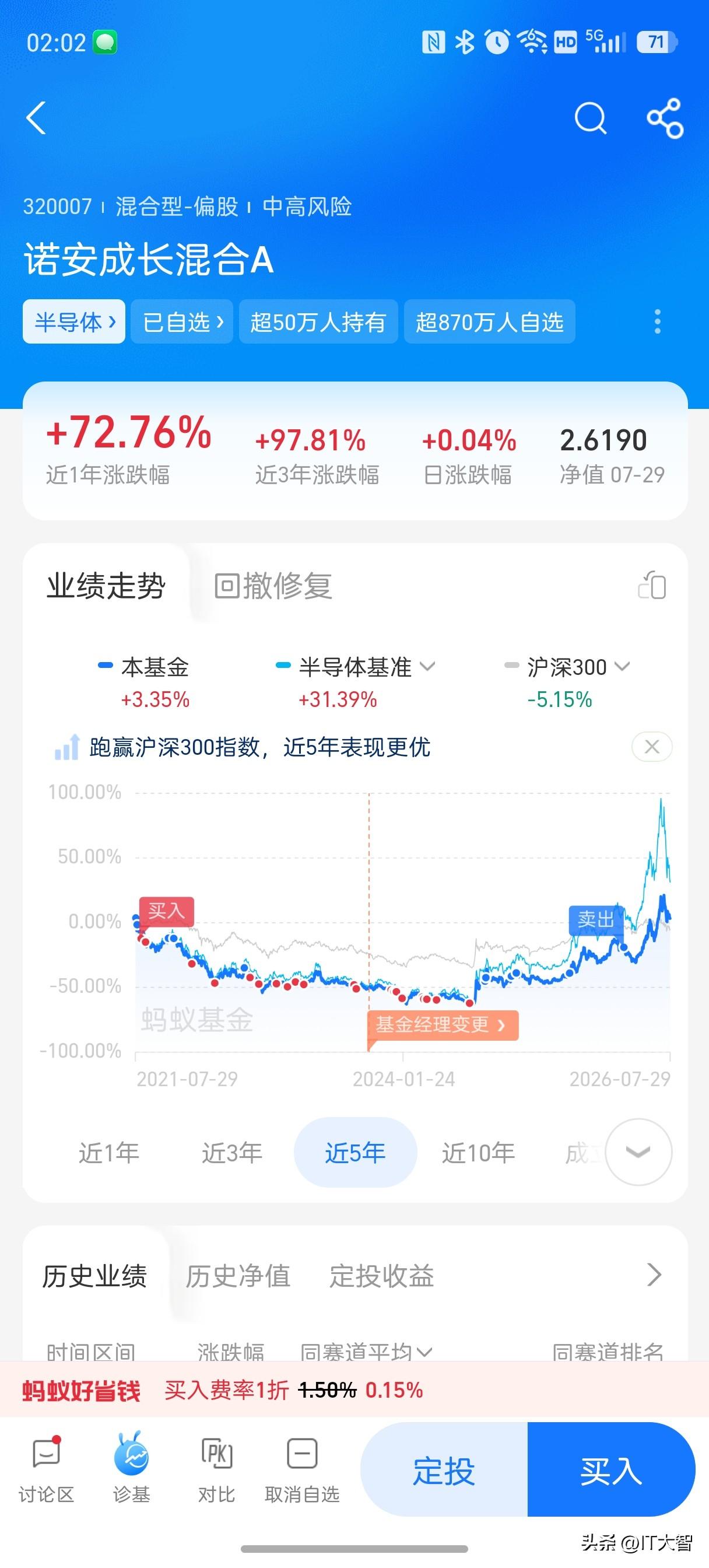Open the 基金经理变更 chart marker
The image size is (709, 1568).
[443, 1024]
